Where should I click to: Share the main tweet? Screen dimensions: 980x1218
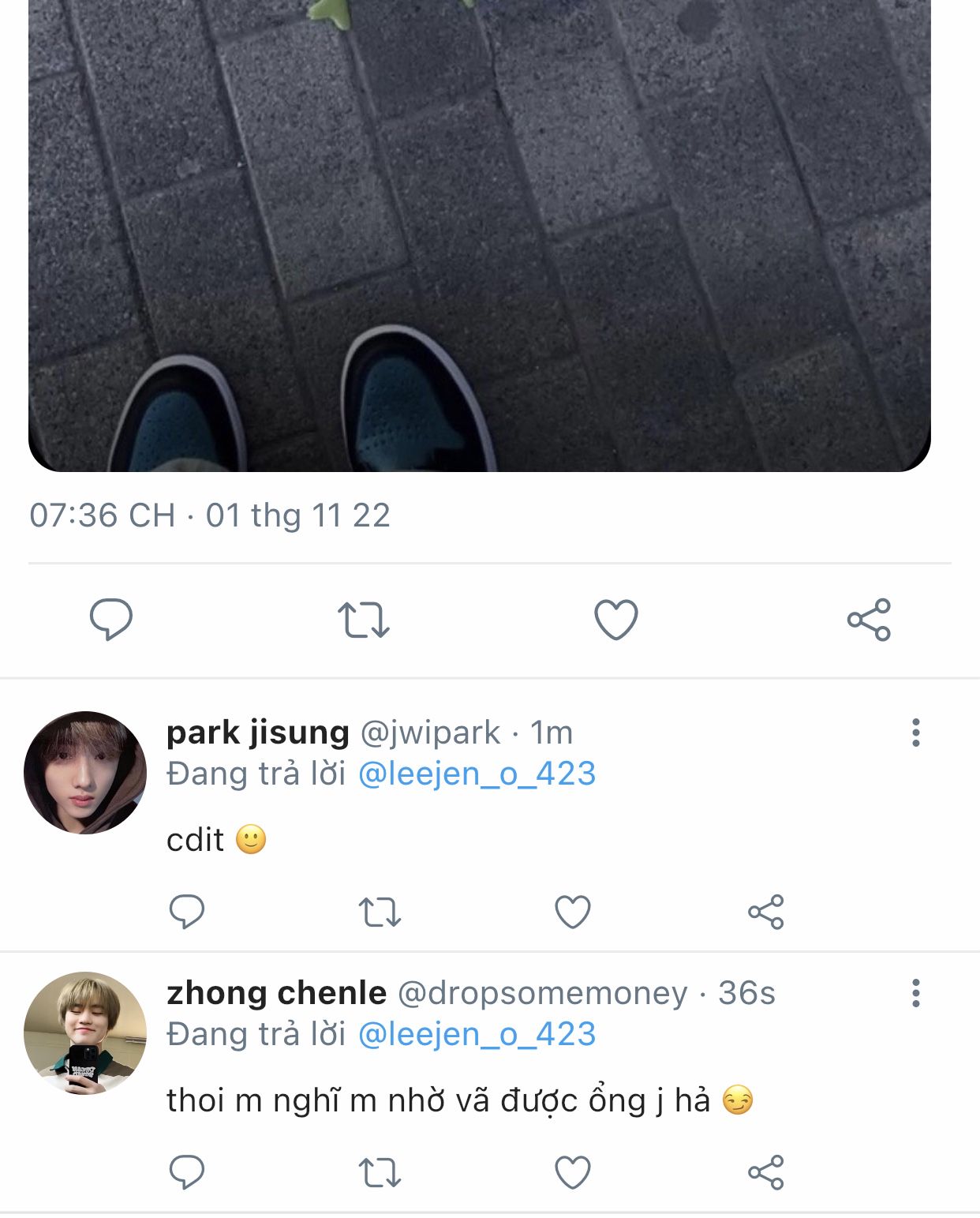click(x=869, y=619)
